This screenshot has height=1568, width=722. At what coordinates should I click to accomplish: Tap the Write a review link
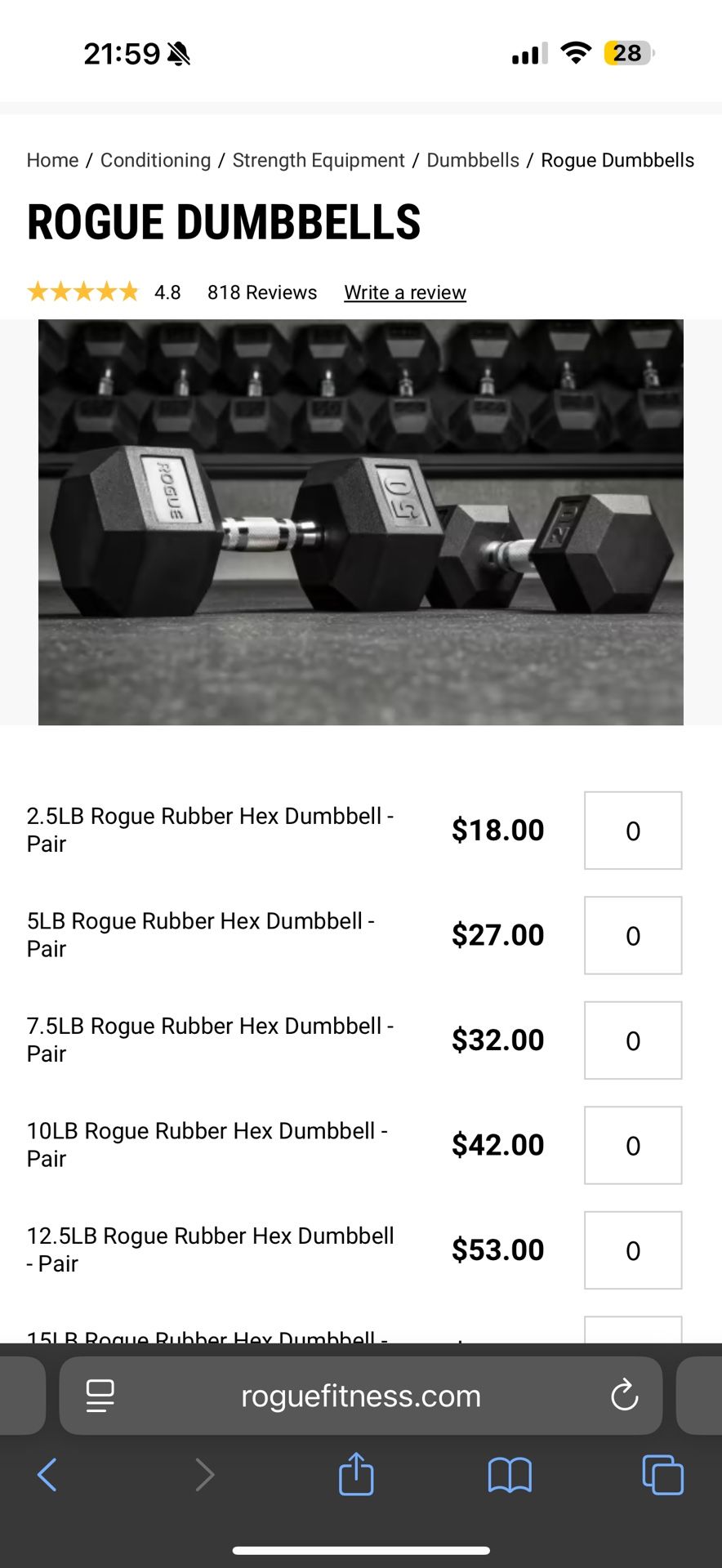pyautogui.click(x=405, y=292)
